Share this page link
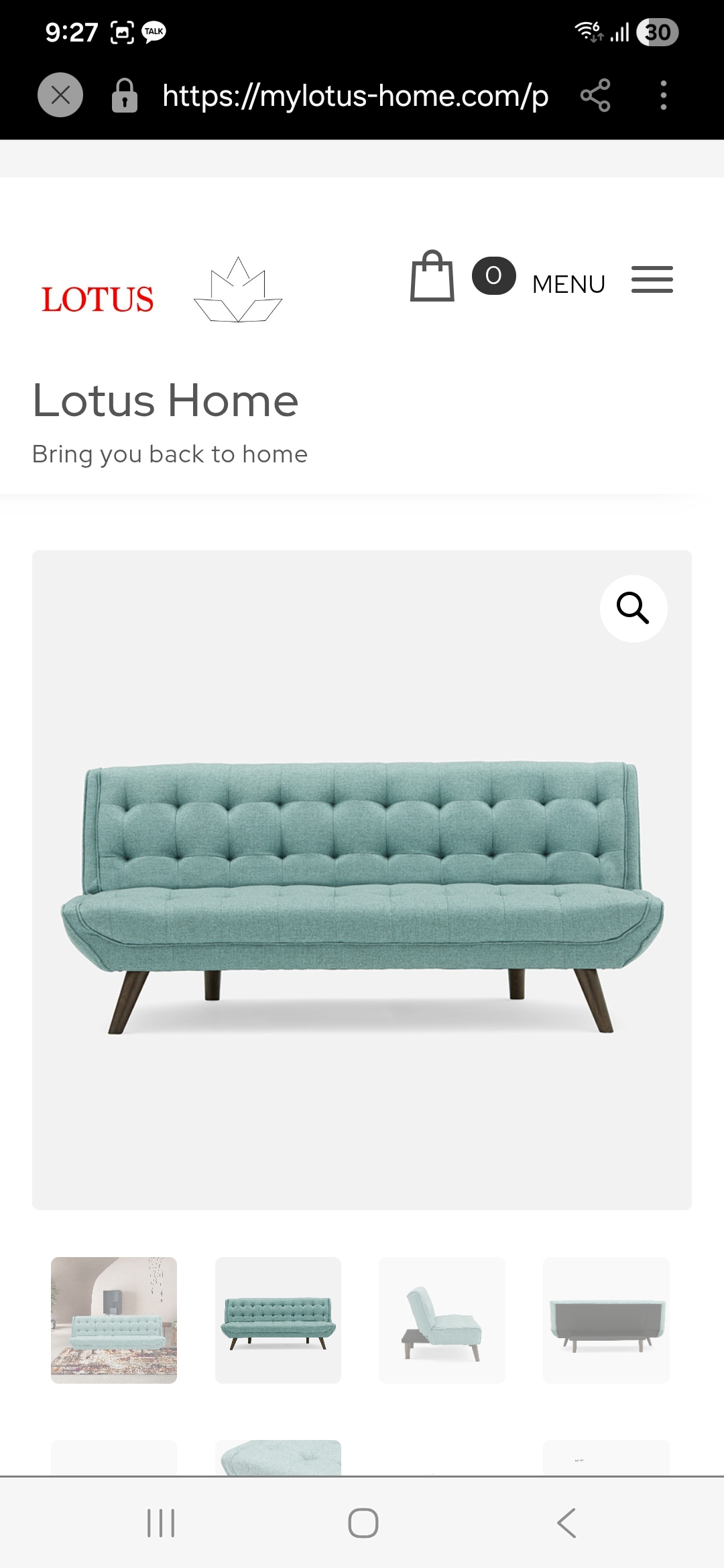Screen dimensions: 724x1568 [595, 95]
